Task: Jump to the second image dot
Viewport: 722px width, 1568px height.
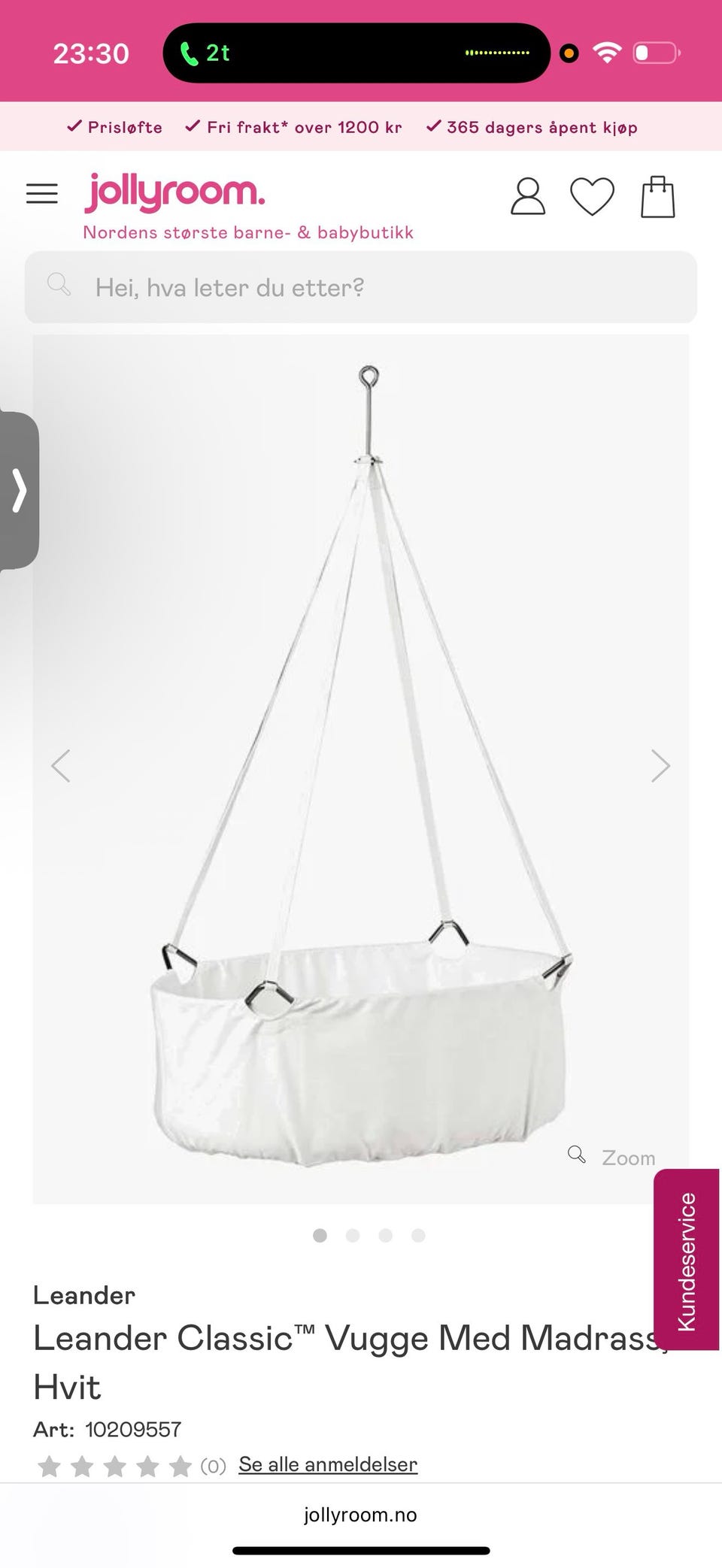Action: (353, 1235)
